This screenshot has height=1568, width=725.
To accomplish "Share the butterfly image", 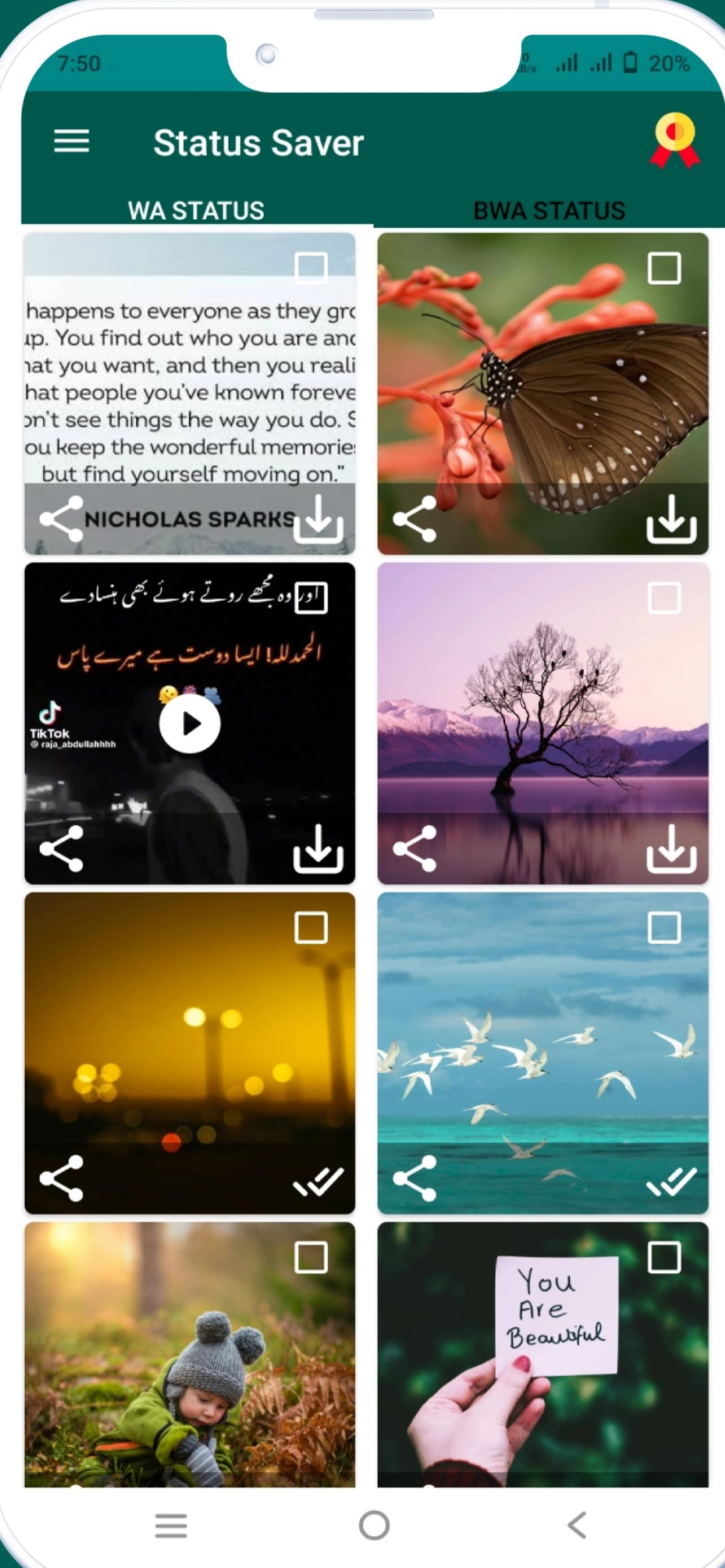I will [x=415, y=519].
